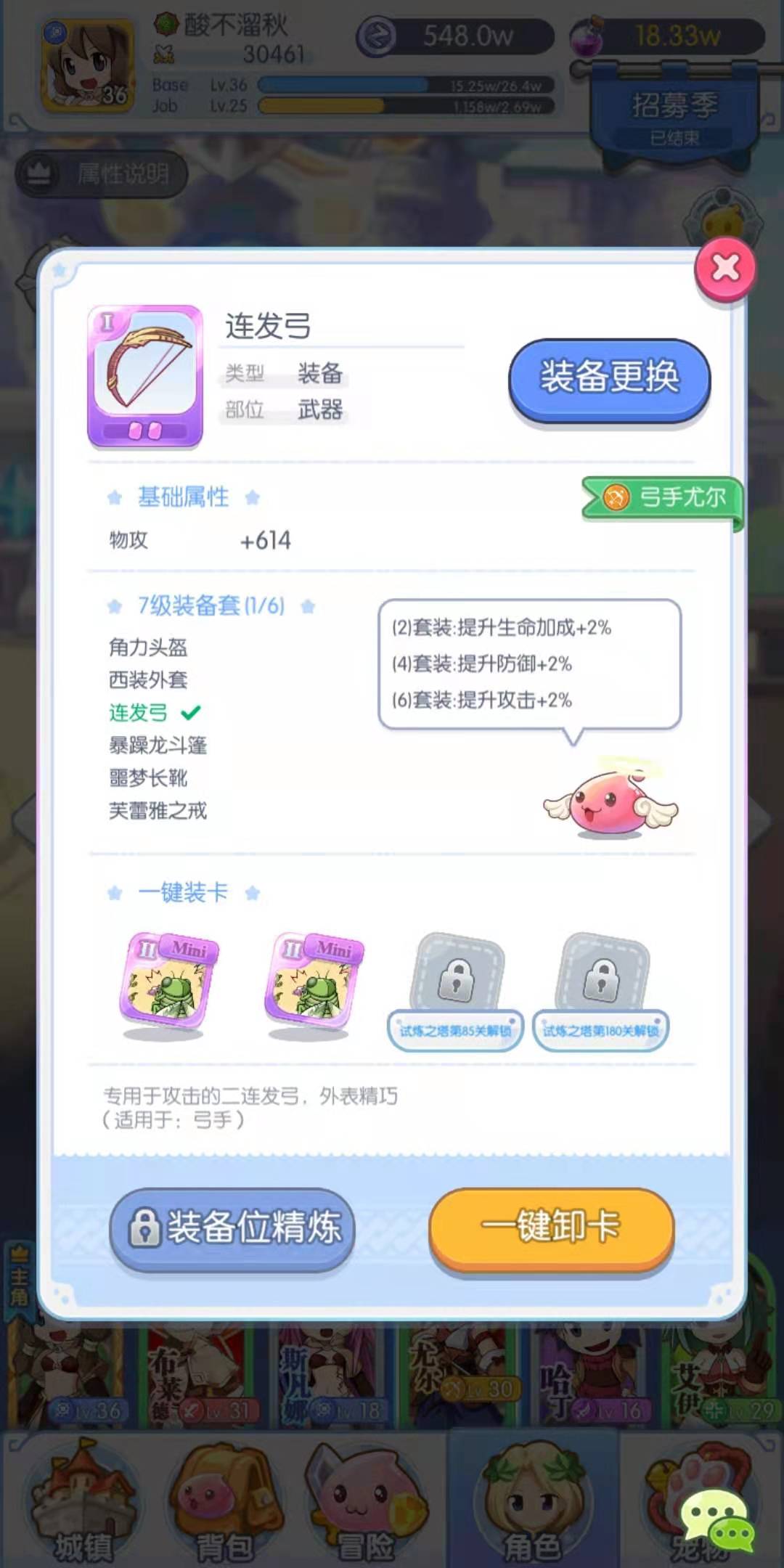Open the 弓手尤尔 character tag
Viewport: 784px width, 1568px height.
click(x=664, y=498)
